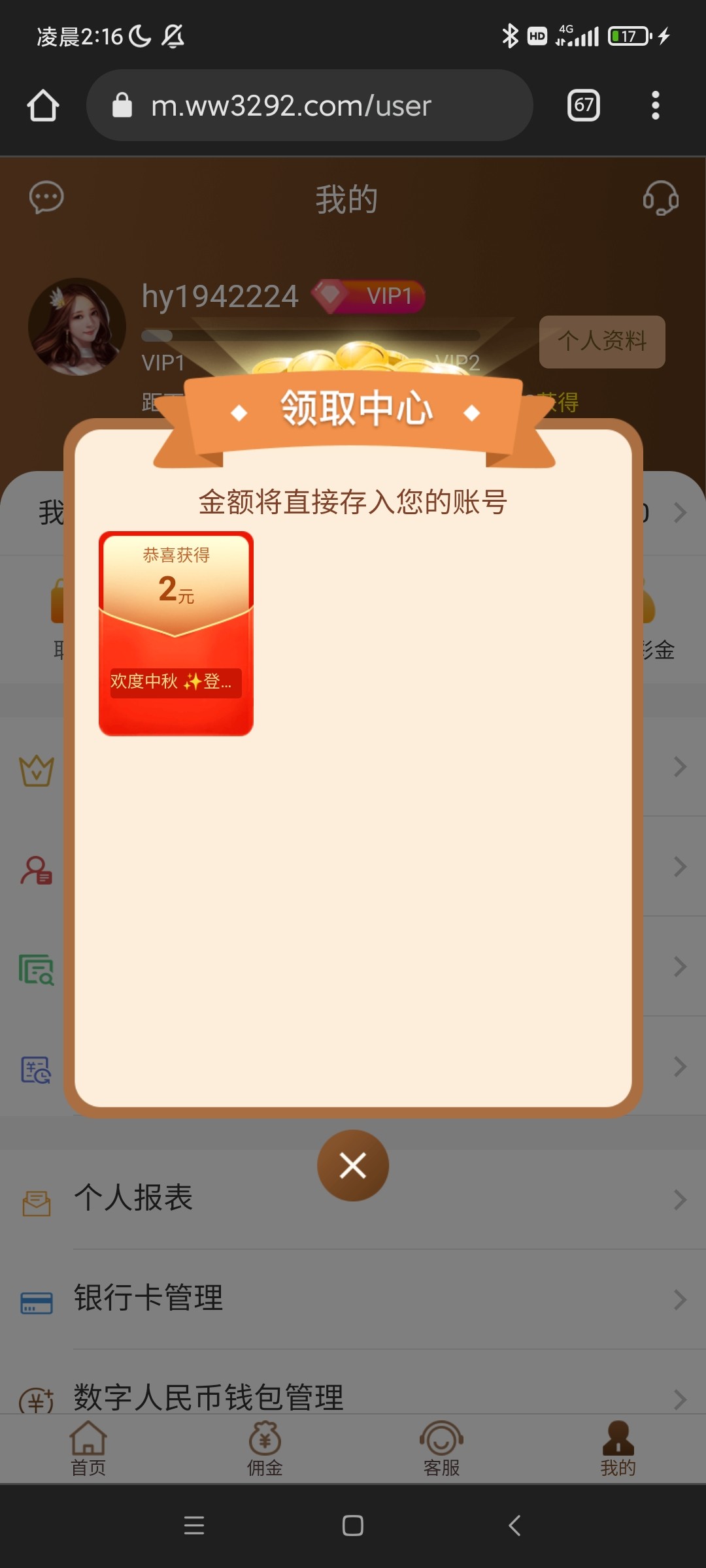Switch to the 客服 tab

pyautogui.click(x=441, y=1448)
